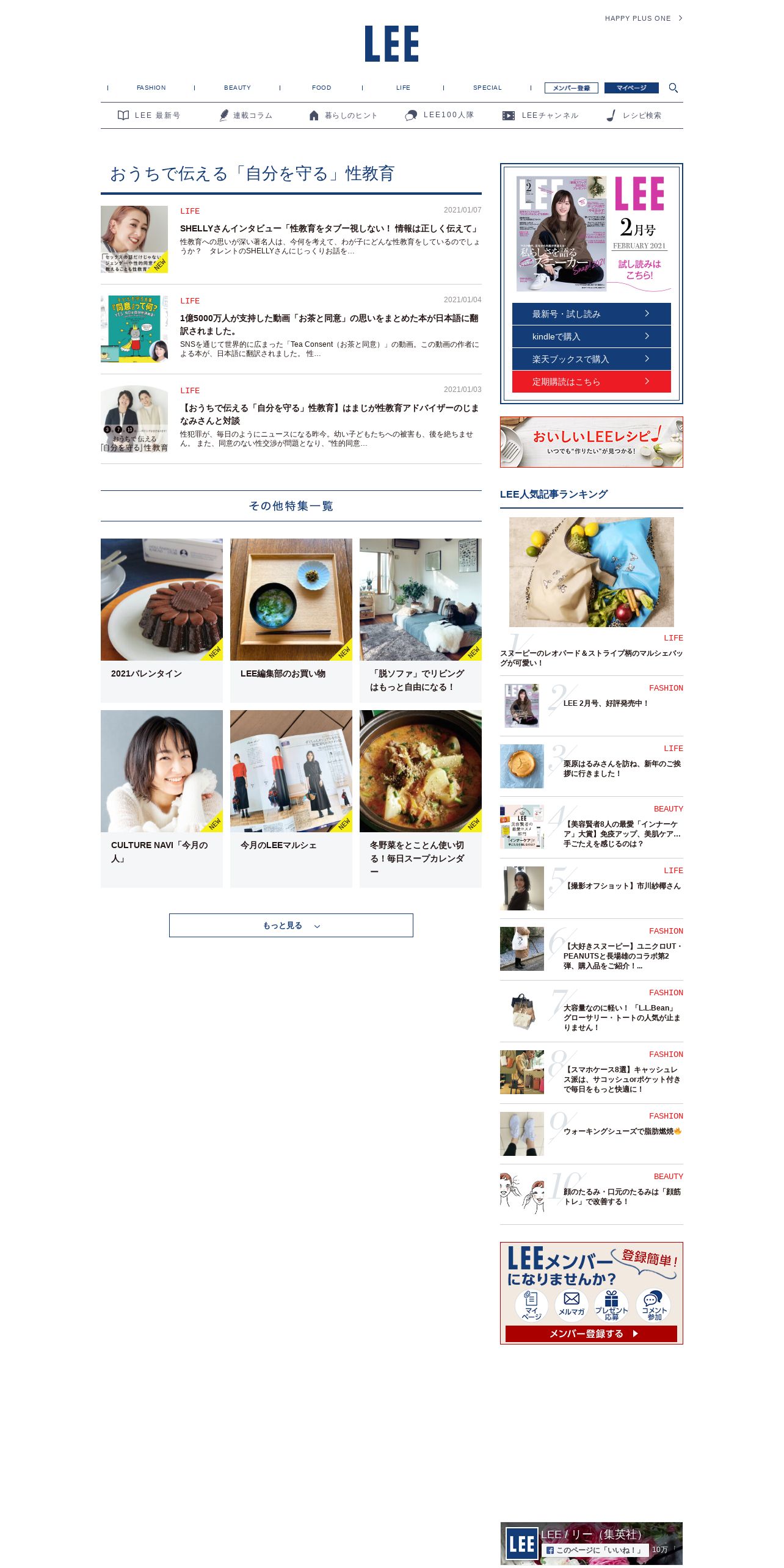
Task: Read the SHELLYさんインタビュー article
Action: 330,228
